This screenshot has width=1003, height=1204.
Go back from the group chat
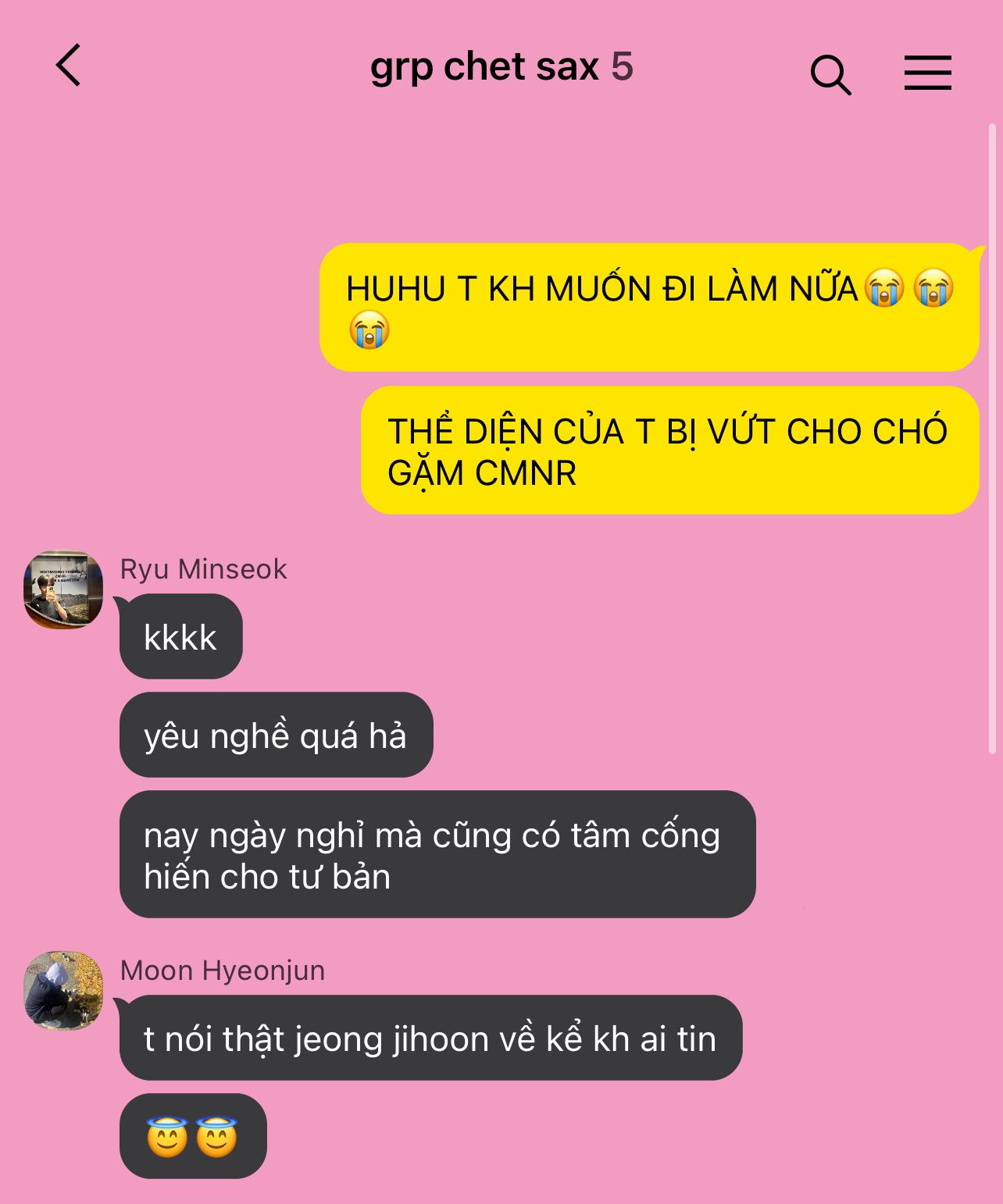[x=69, y=66]
